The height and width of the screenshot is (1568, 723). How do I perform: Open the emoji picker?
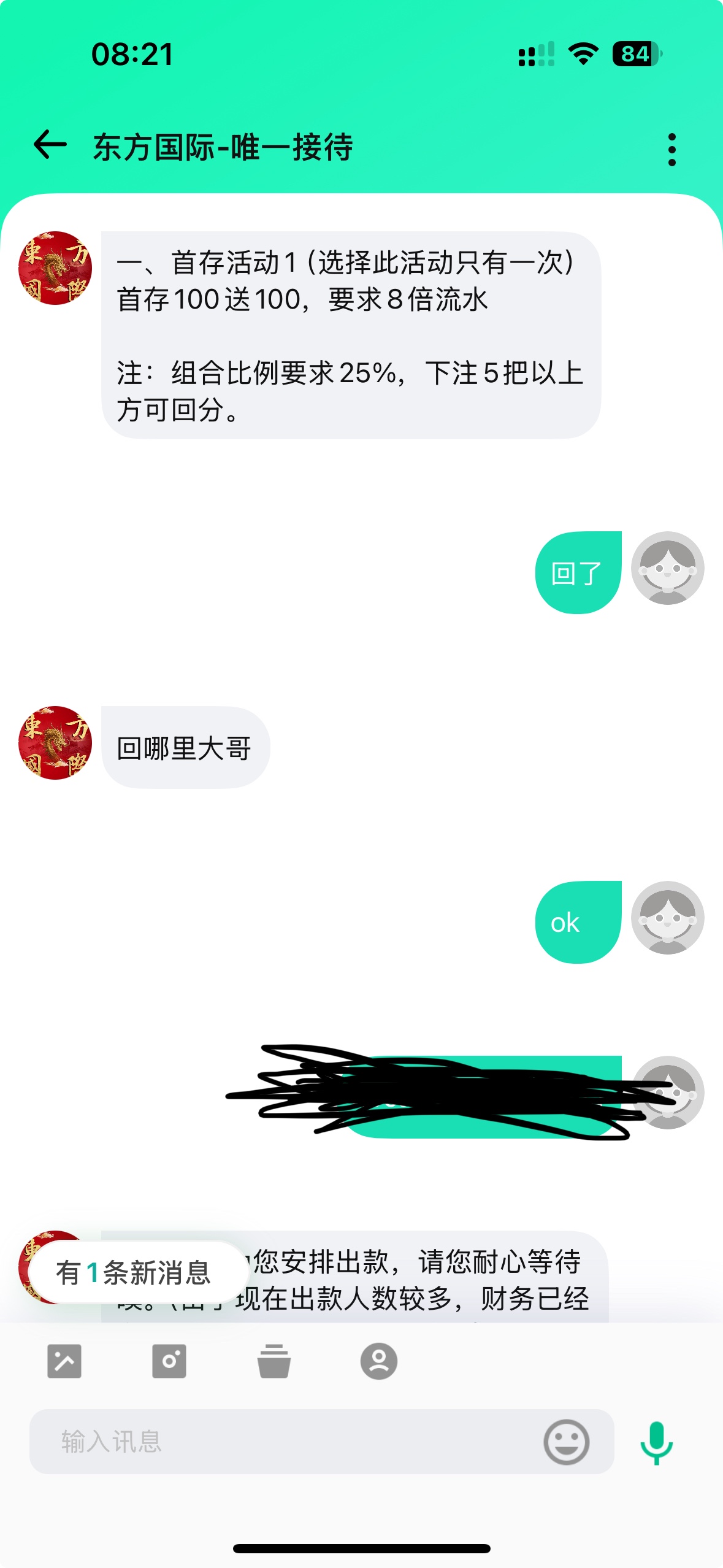566,1442
